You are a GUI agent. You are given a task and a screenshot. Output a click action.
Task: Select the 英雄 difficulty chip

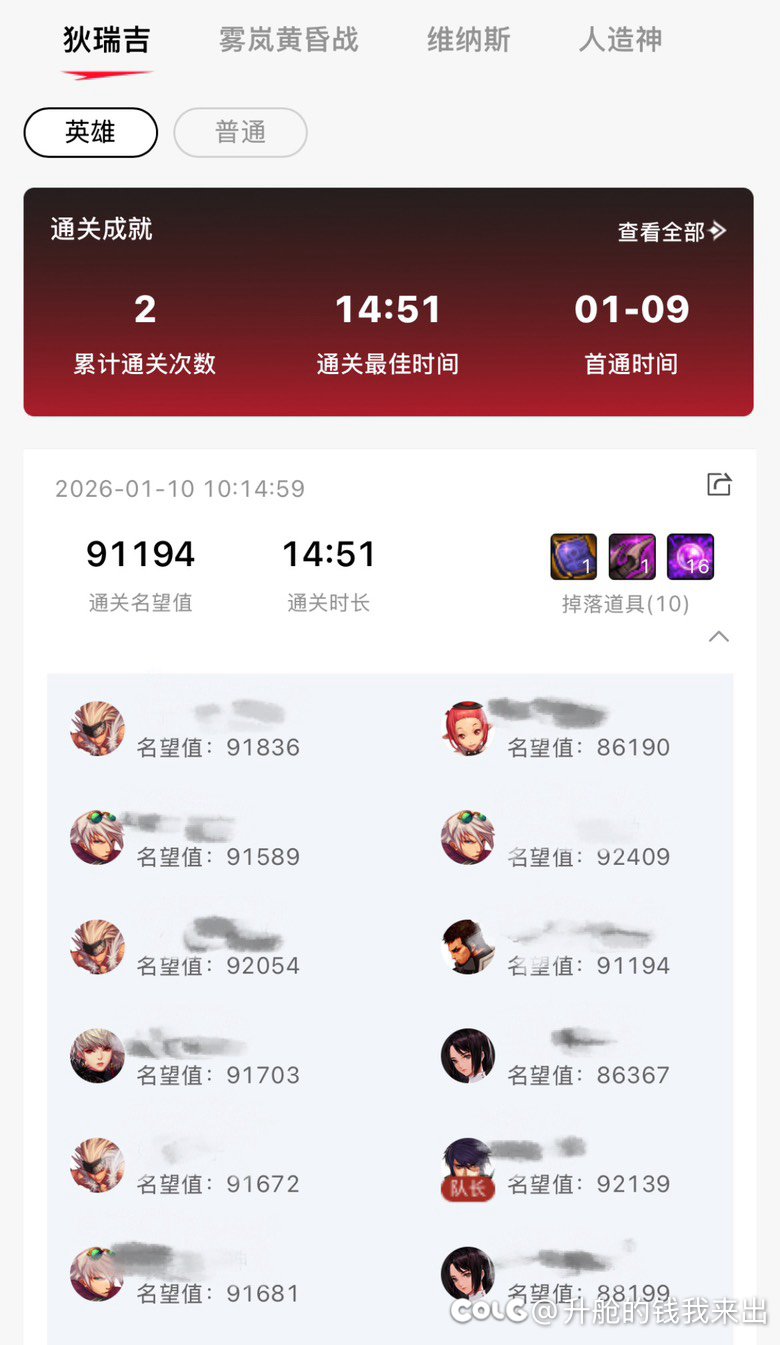90,132
